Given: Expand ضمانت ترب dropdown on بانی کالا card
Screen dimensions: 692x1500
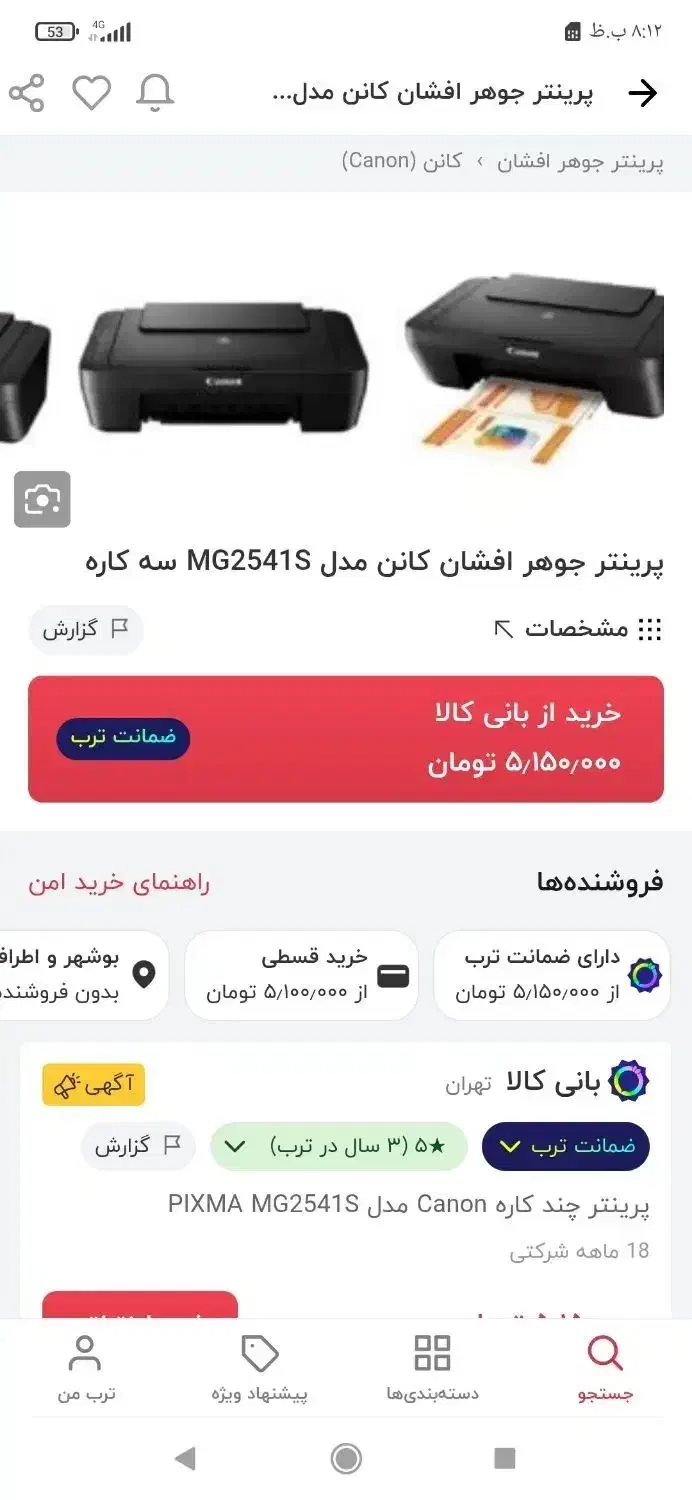Looking at the screenshot, I should pyautogui.click(x=566, y=1146).
